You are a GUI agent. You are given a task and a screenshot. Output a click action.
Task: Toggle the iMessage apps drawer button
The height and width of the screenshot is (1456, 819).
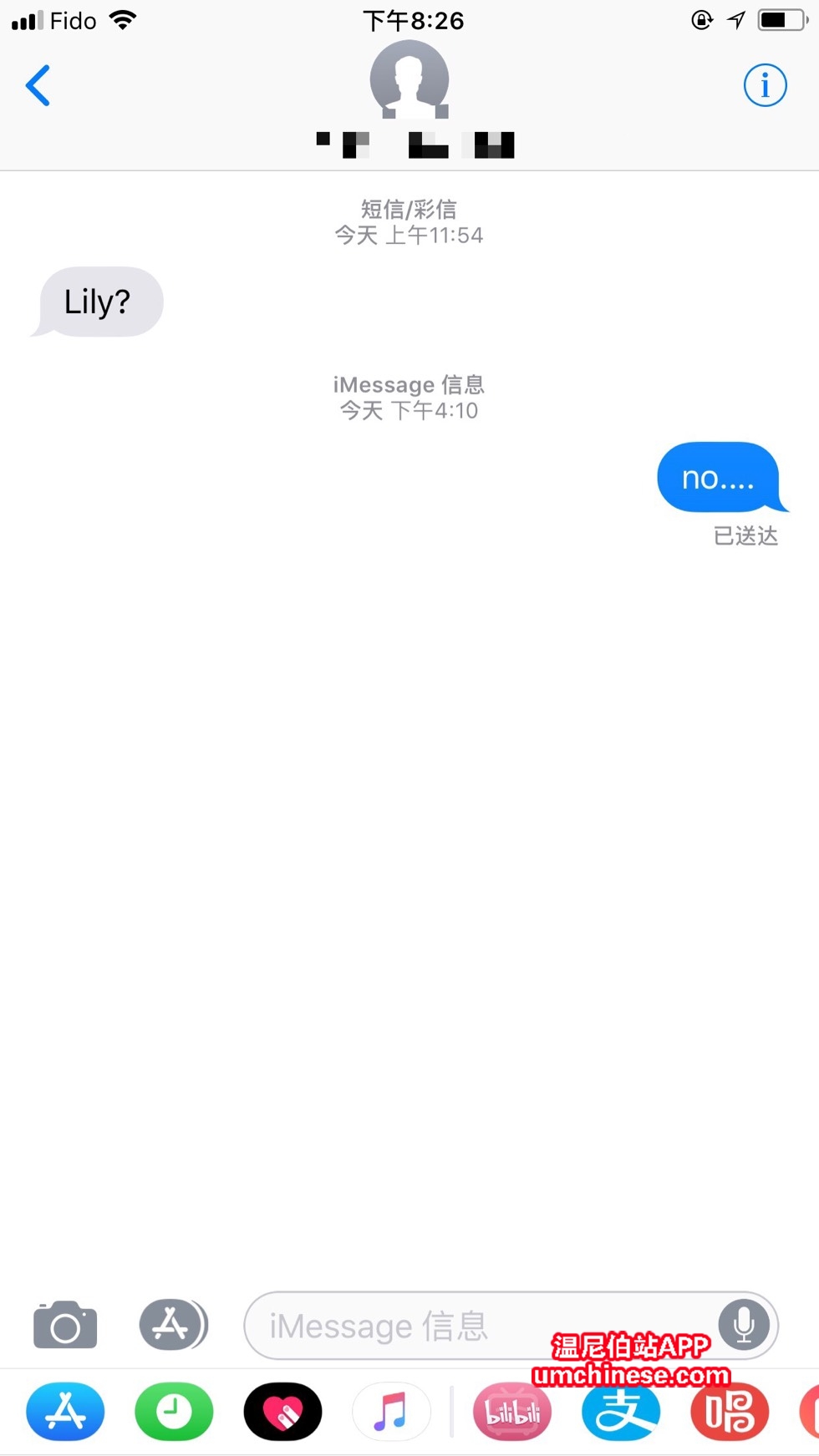pos(173,1325)
